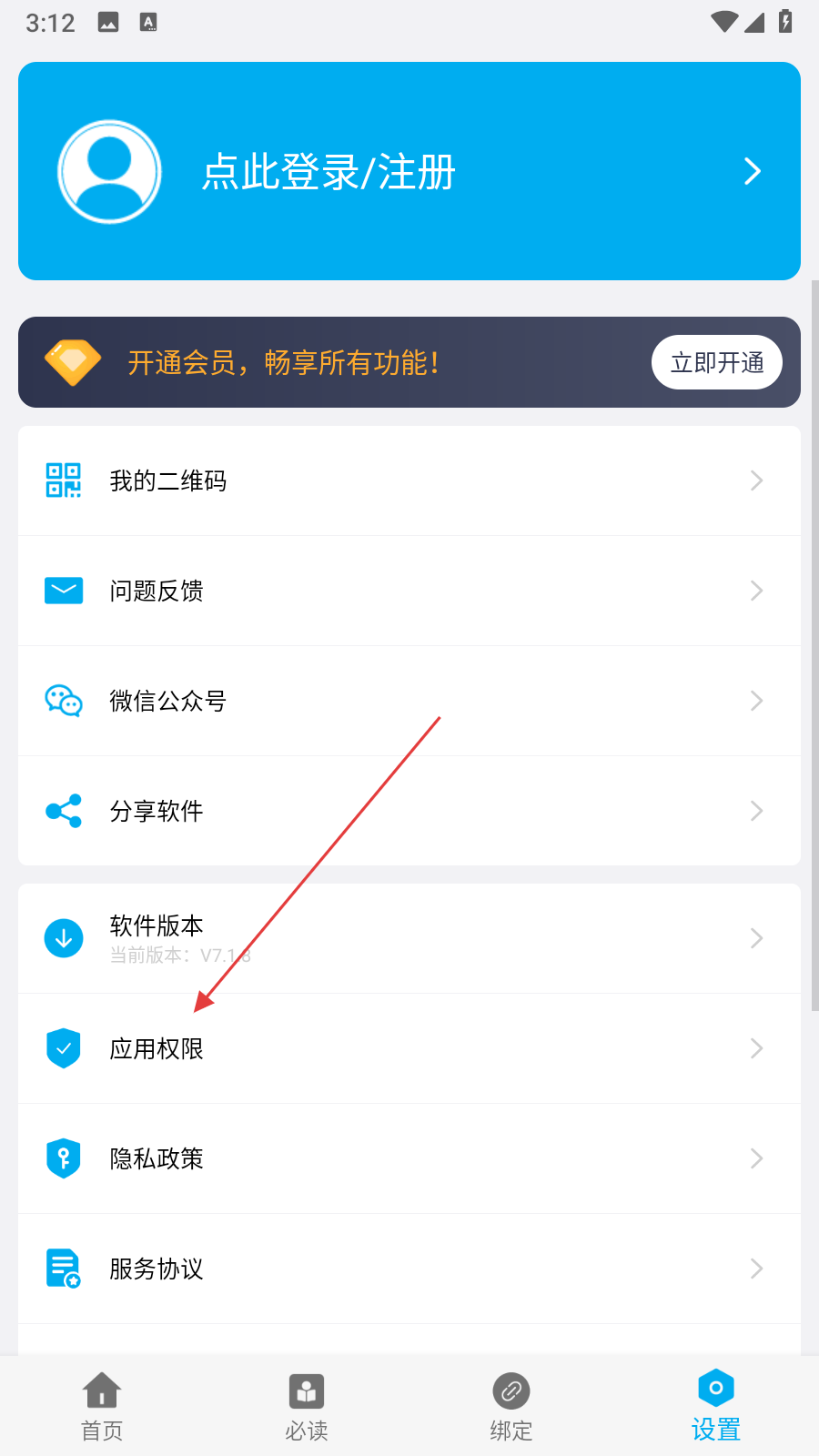Tap the 立即开通 membership button
The height and width of the screenshot is (1456, 819).
[716, 362]
